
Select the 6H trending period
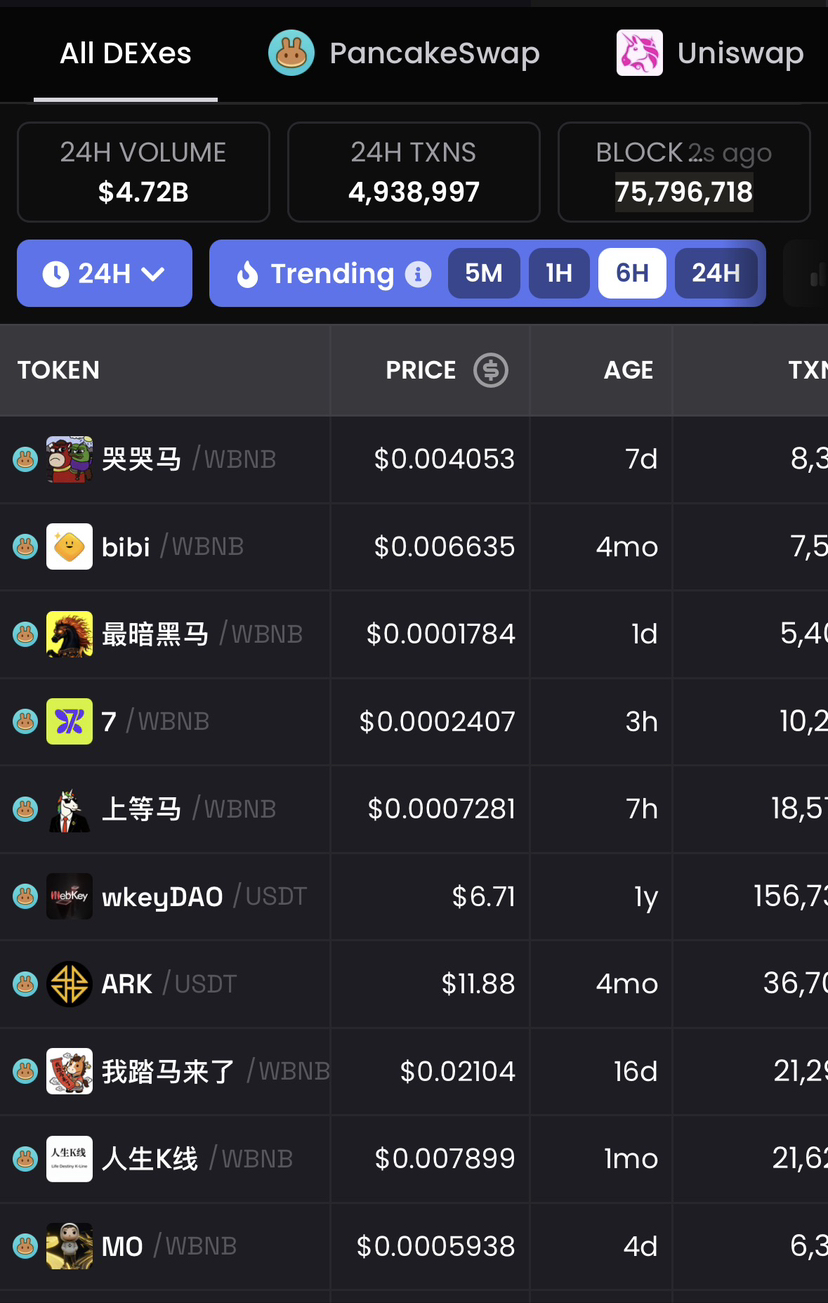(x=632, y=273)
